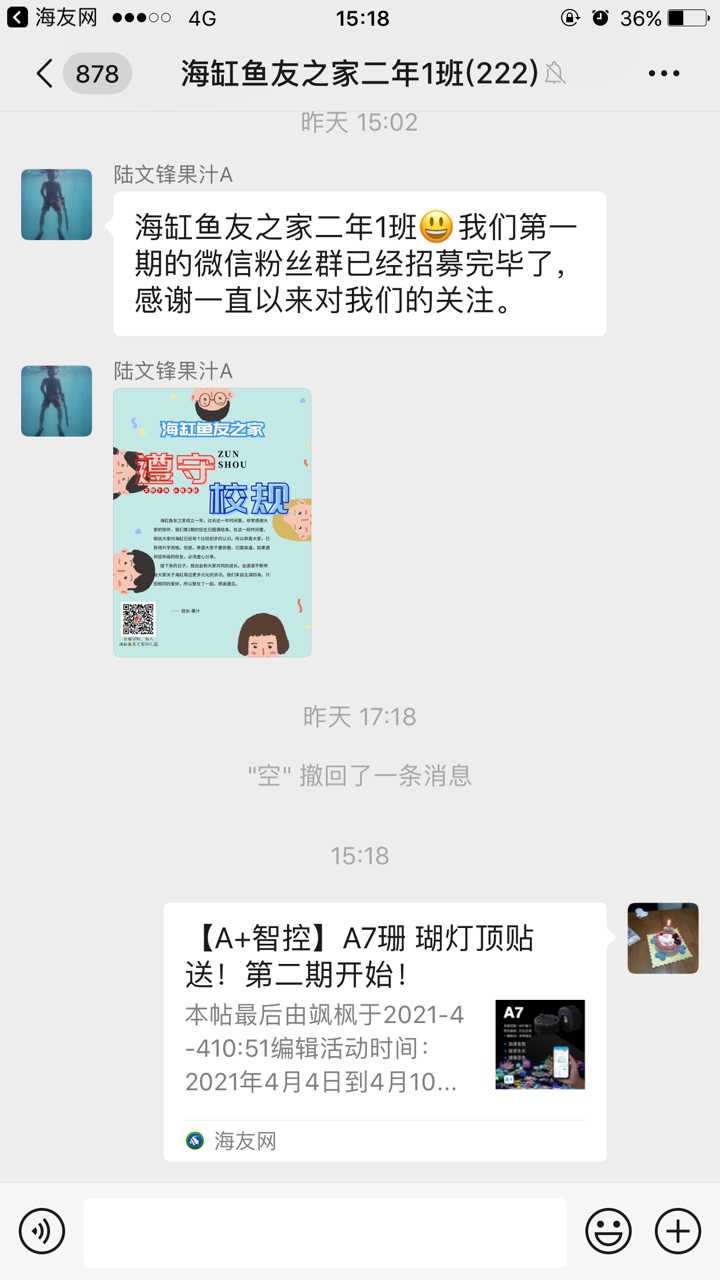Open 陆文锋果汁A's avatar beside the text message
The image size is (720, 1280).
(x=57, y=205)
